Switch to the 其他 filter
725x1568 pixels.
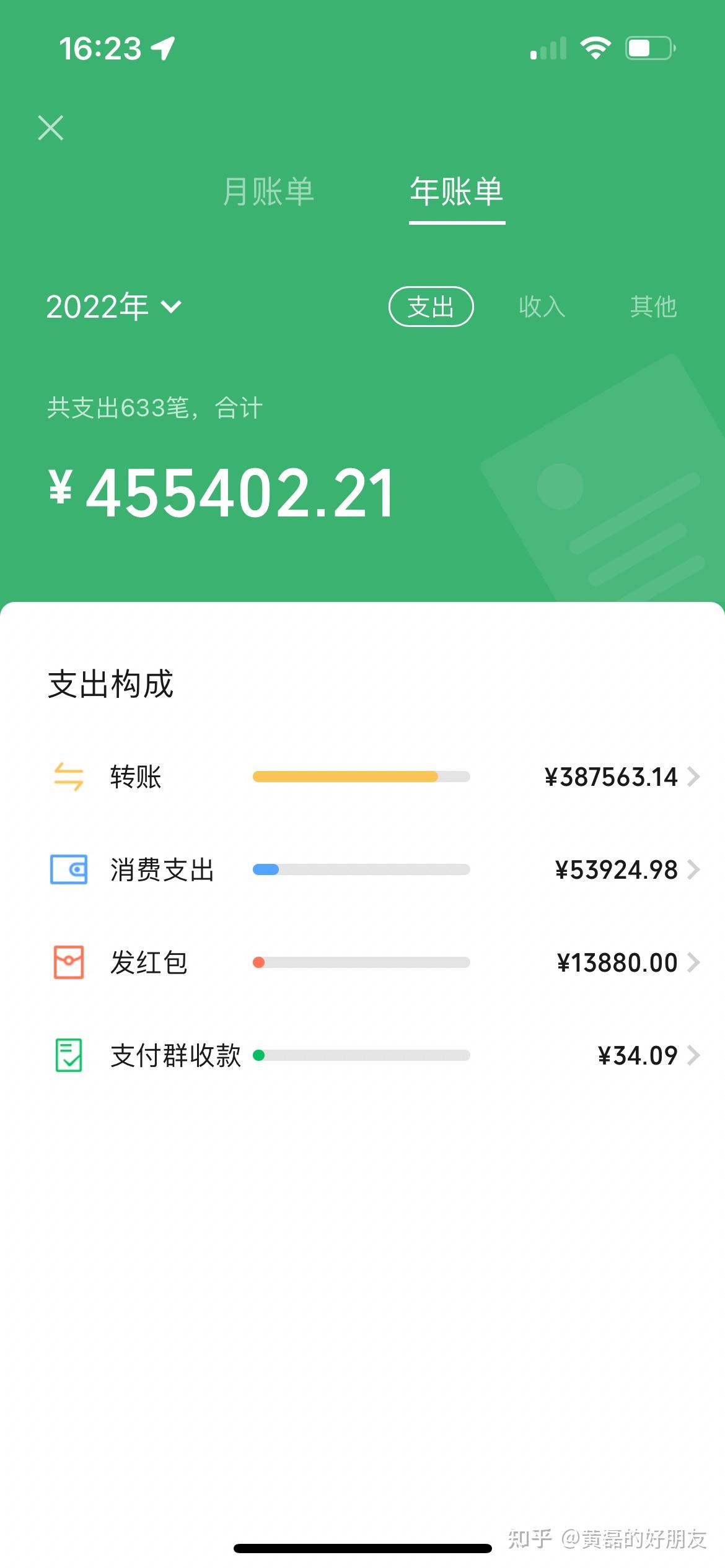point(653,307)
